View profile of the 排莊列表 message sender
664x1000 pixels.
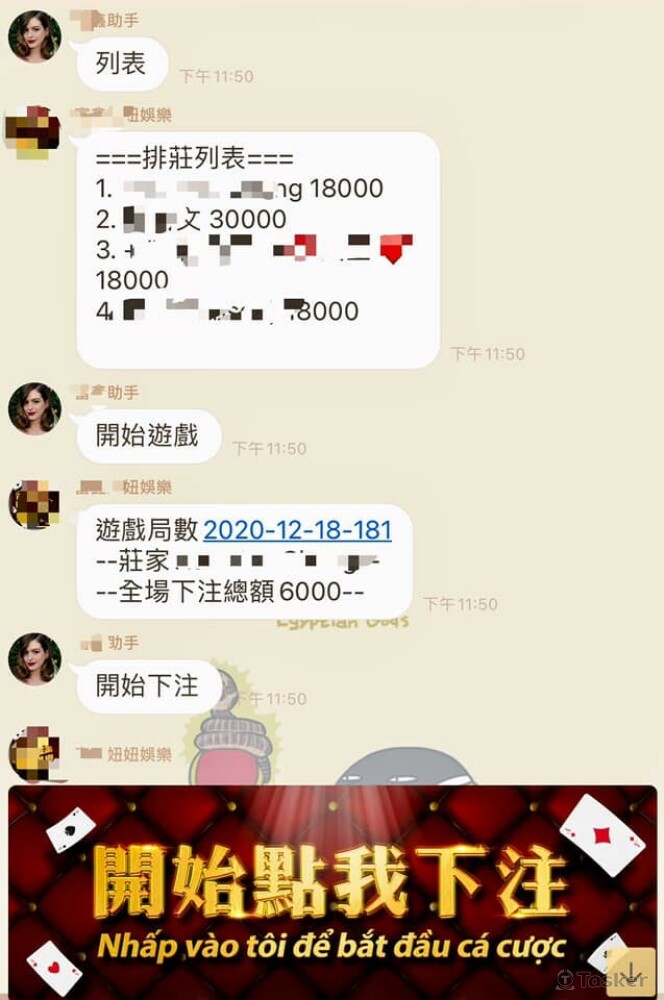coord(33,132)
